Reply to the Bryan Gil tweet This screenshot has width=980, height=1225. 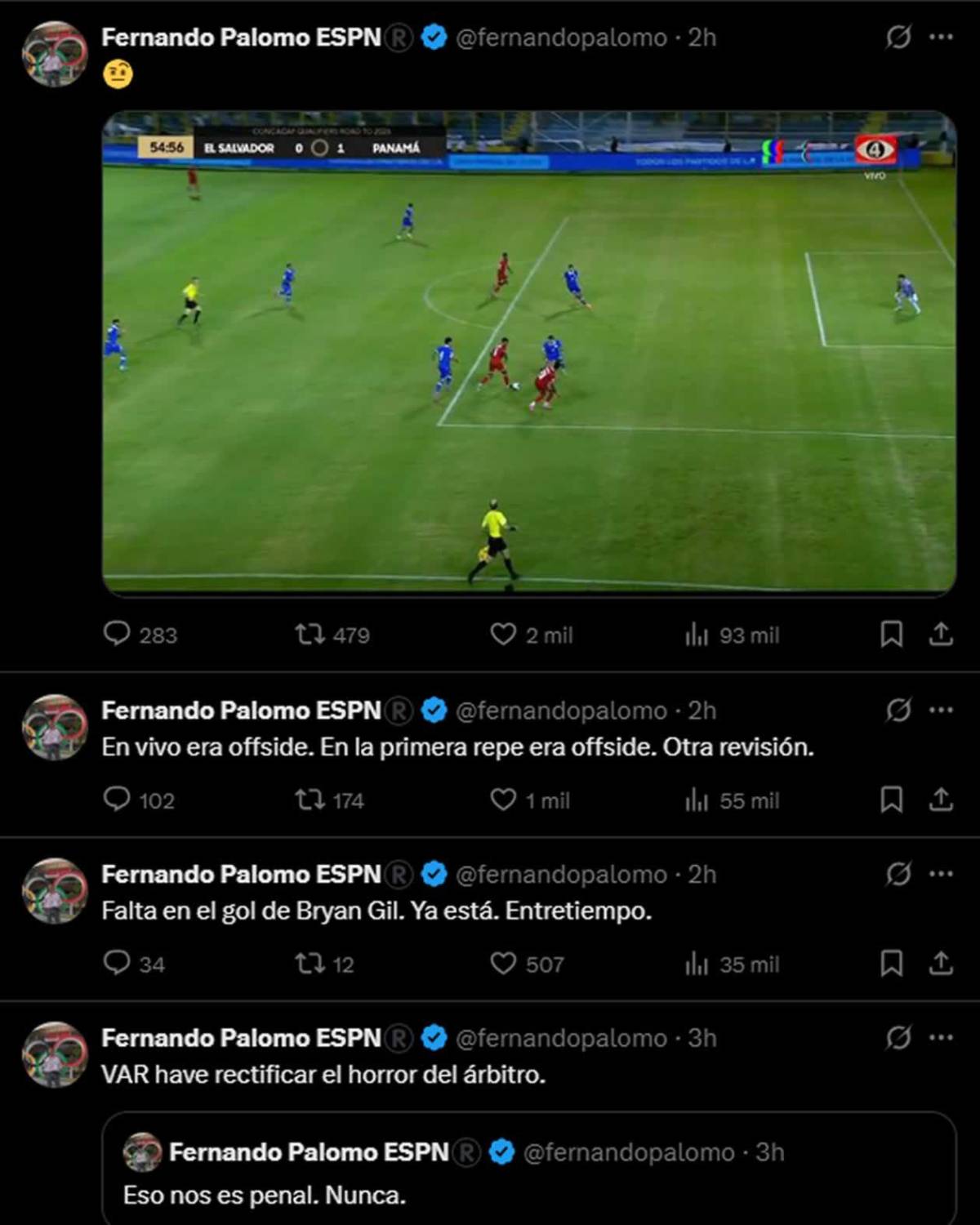click(x=117, y=963)
